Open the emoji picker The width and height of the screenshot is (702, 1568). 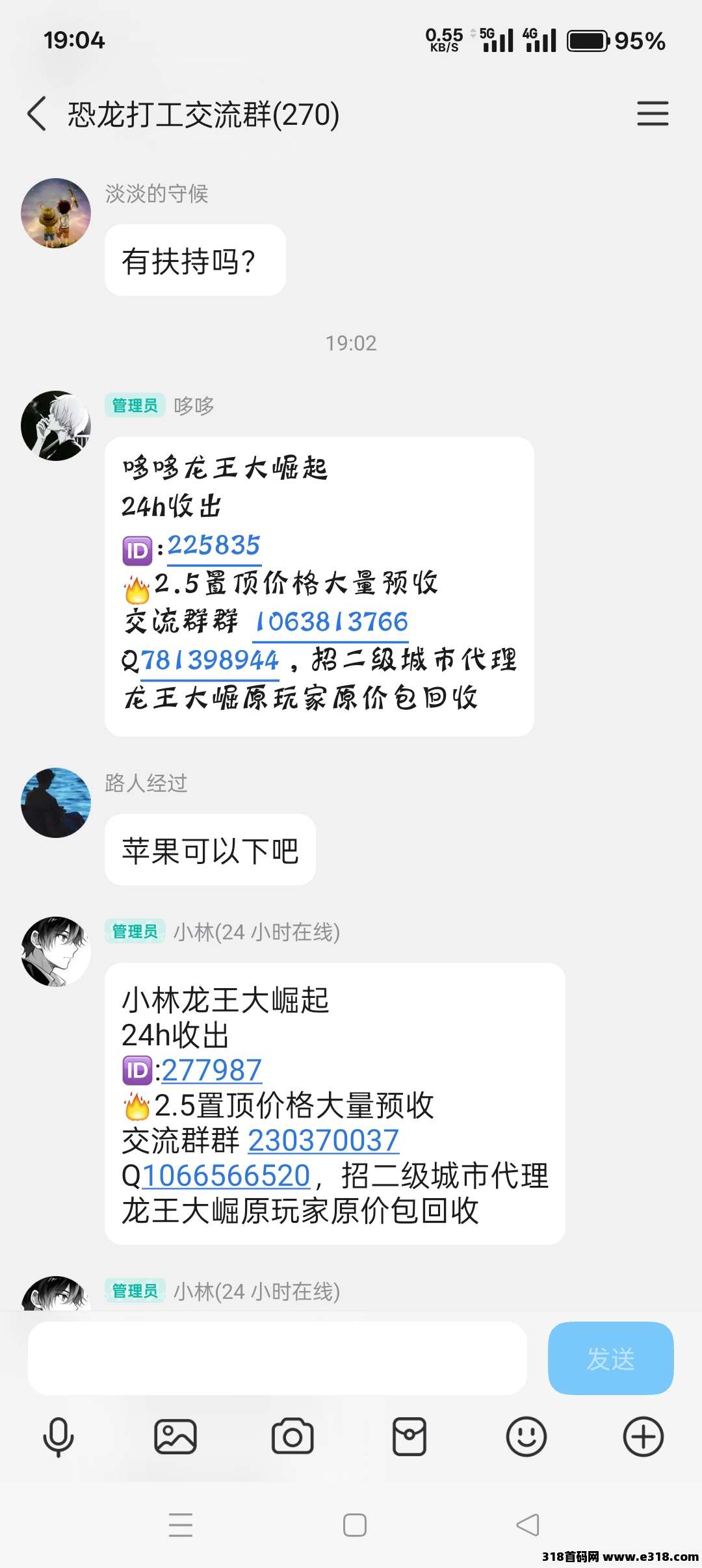pos(526,1436)
